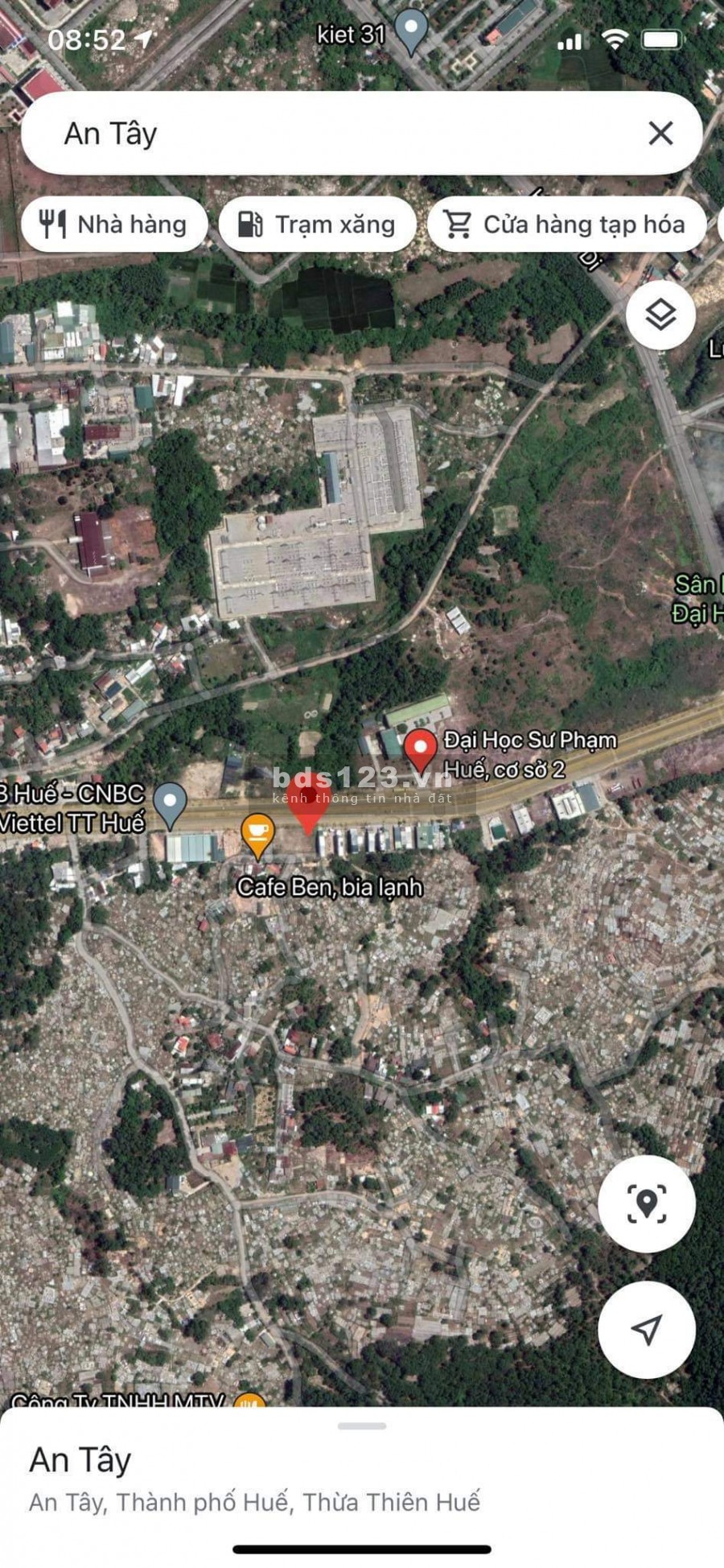Select the Nhà hàng chip
The height and width of the screenshot is (1568, 724).
pyautogui.click(x=114, y=225)
